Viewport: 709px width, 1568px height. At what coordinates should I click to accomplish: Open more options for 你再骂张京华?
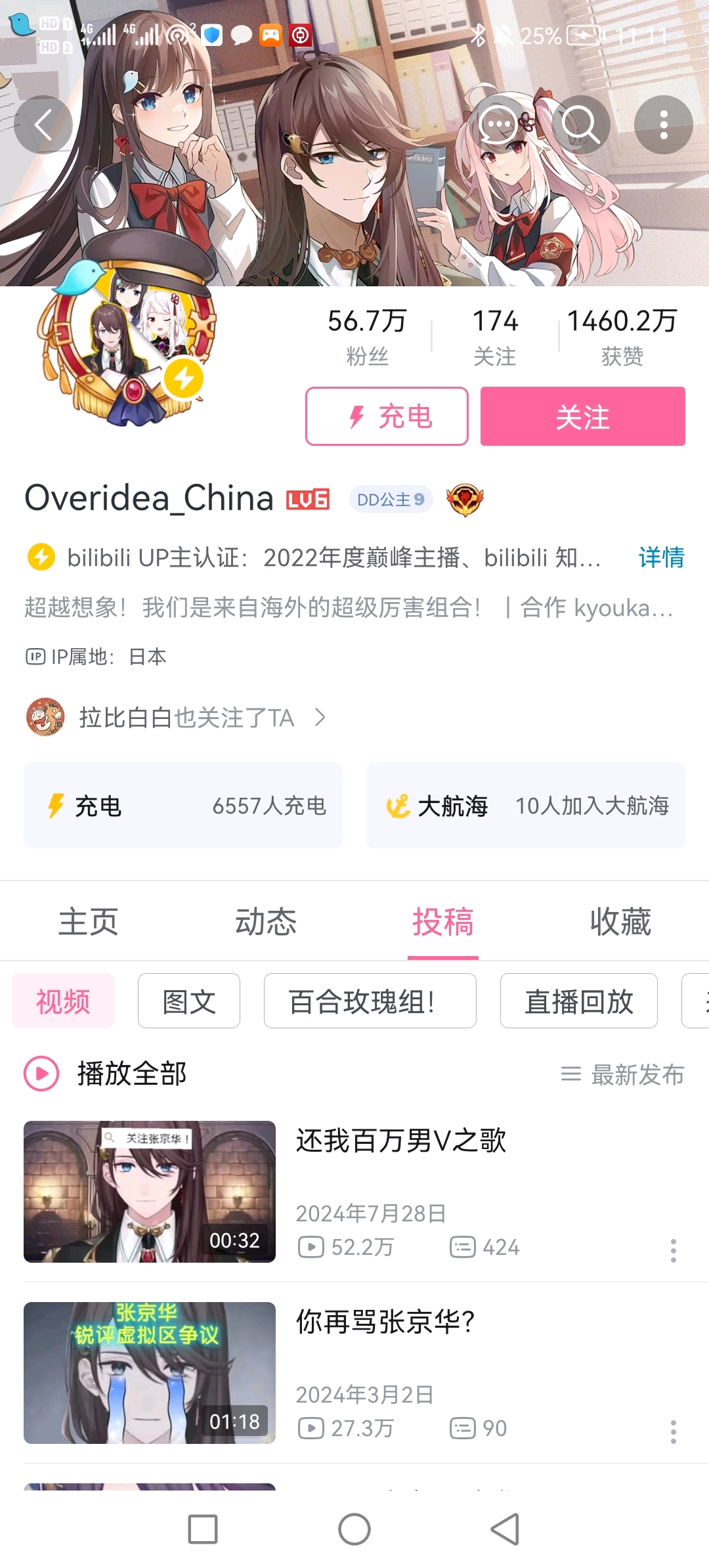673,1431
